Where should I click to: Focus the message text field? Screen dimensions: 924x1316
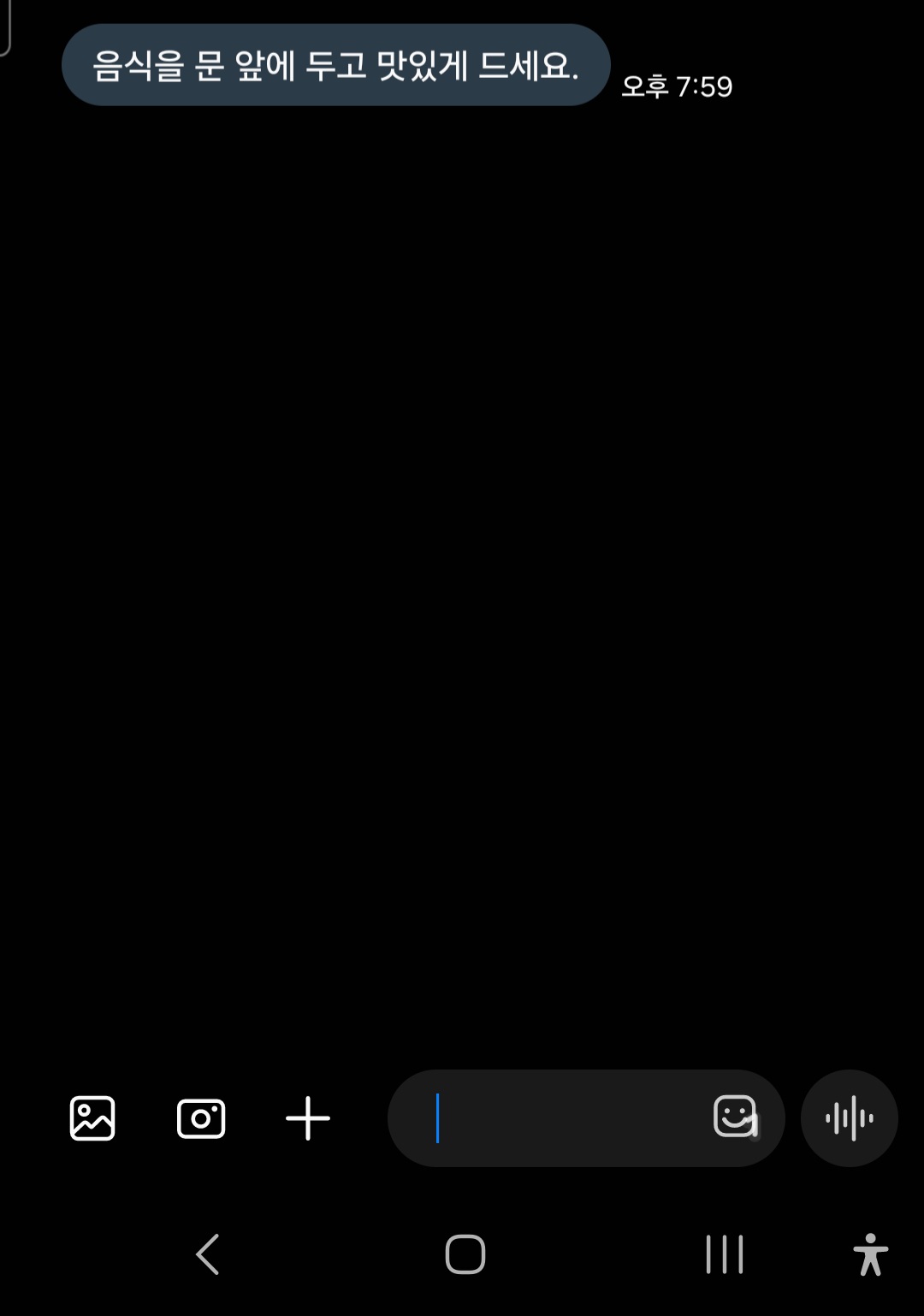565,1118
